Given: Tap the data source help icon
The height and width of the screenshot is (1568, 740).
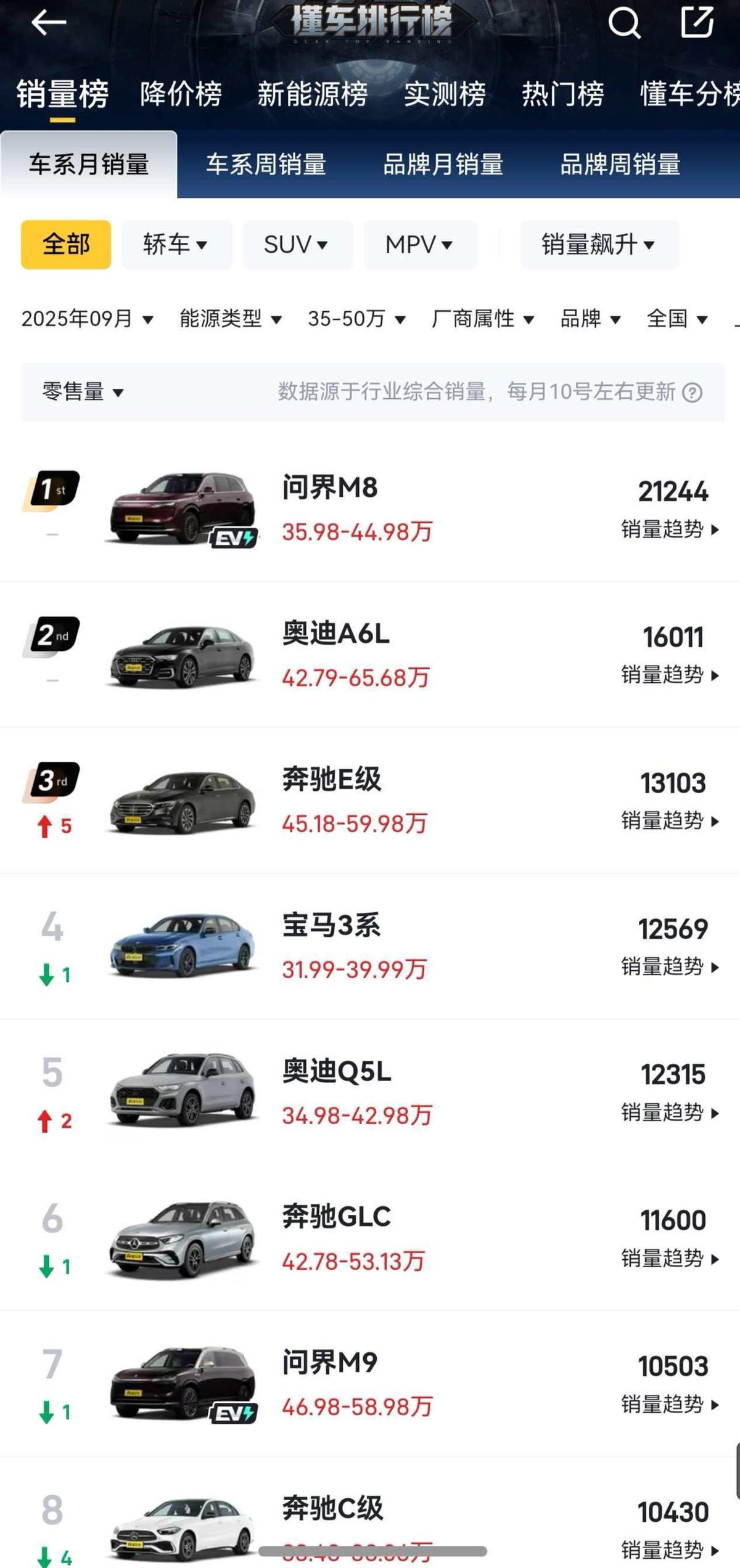Looking at the screenshot, I should [692, 392].
